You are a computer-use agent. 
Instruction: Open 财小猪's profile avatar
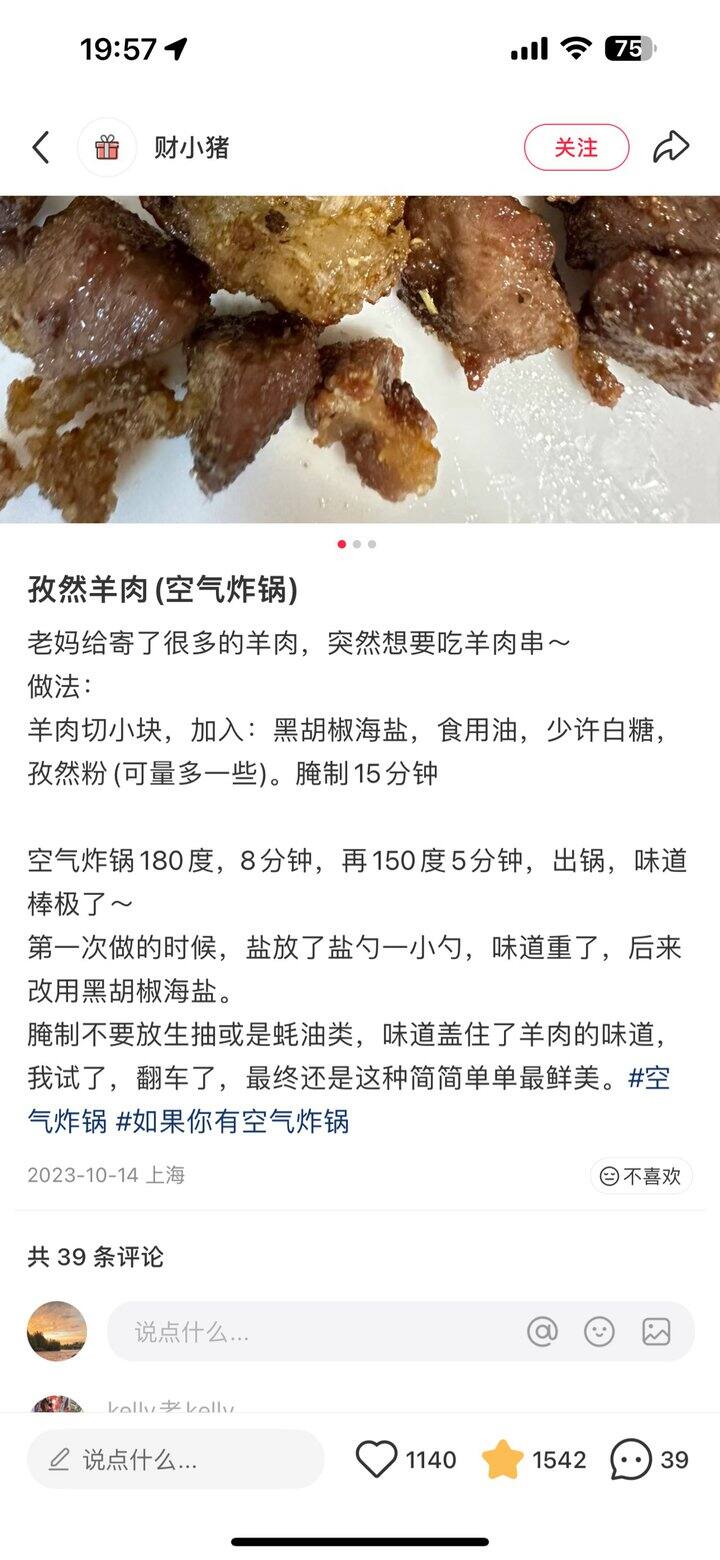click(x=107, y=148)
